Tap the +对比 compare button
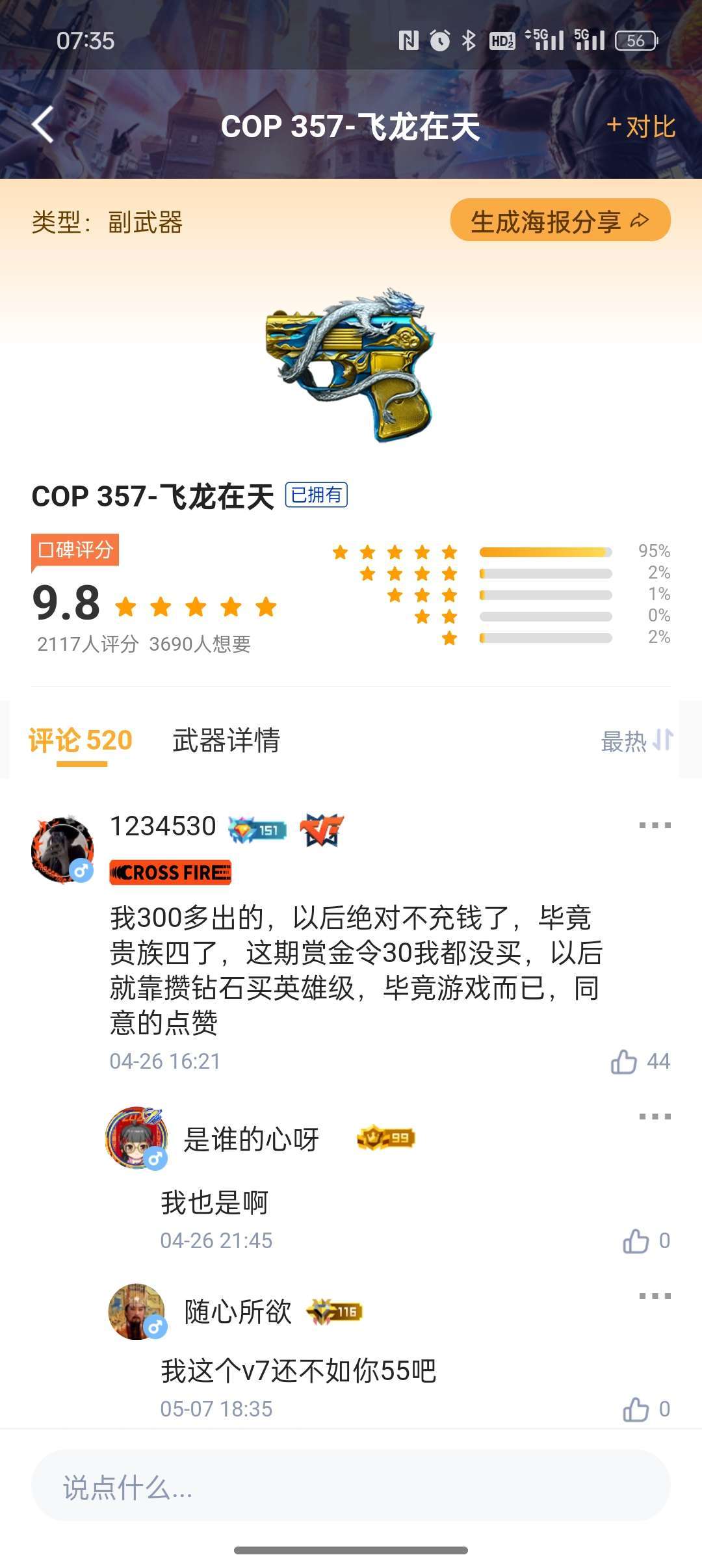Screen dimensions: 702x1568 [x=640, y=126]
